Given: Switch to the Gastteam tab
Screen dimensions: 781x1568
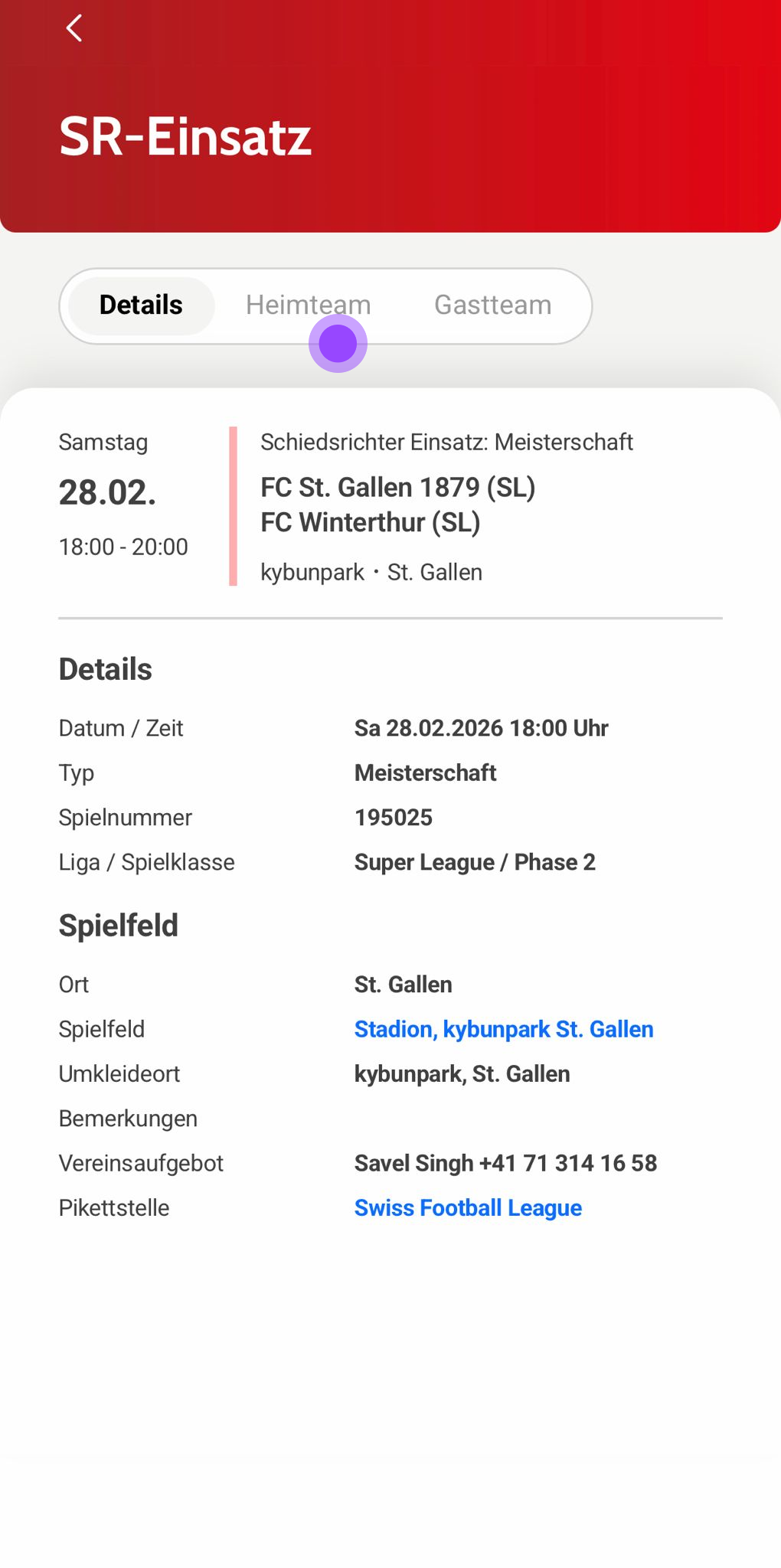Looking at the screenshot, I should (492, 305).
